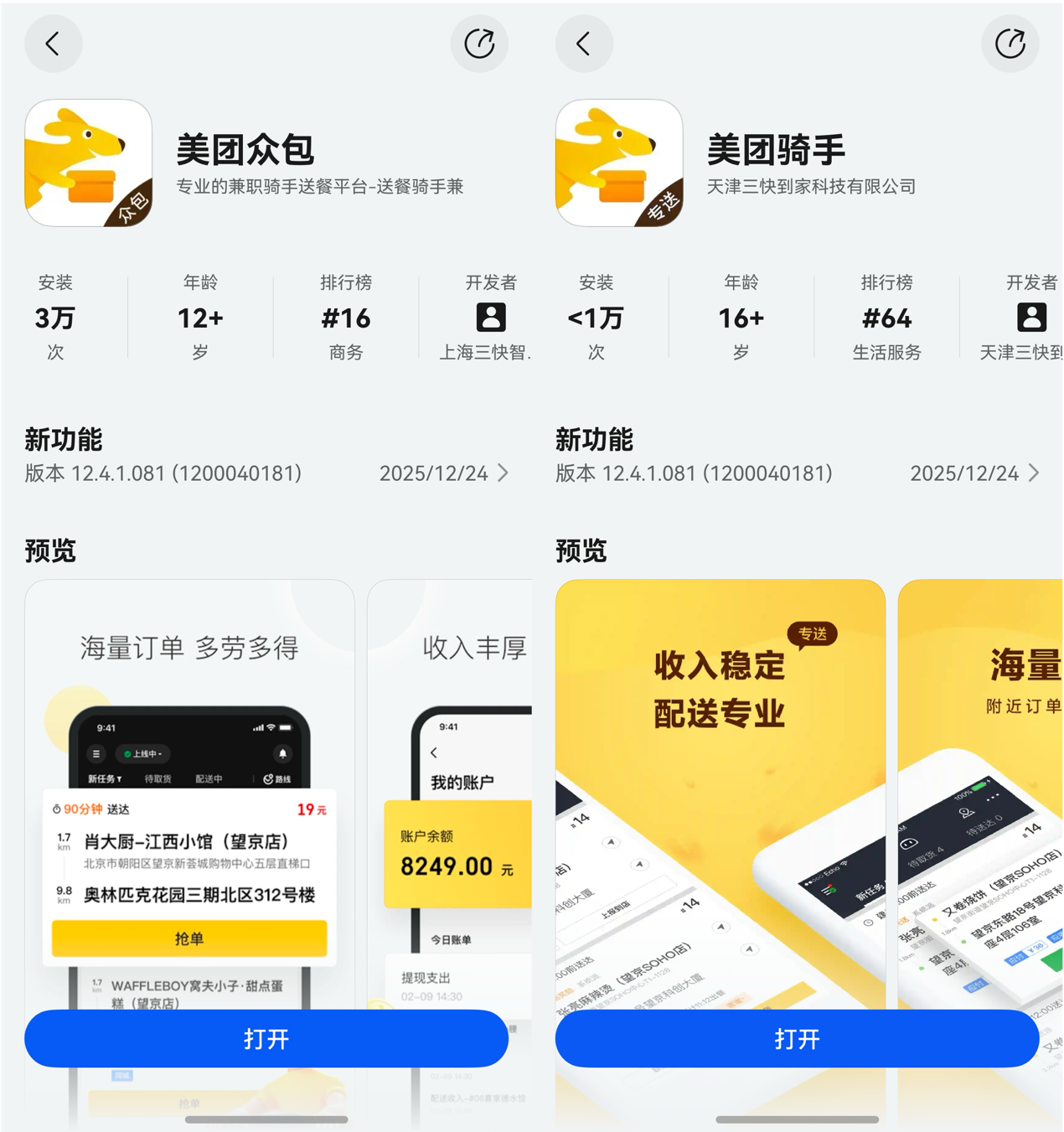1064x1132 pixels.
Task: View developer 上海三快智 info
Action: coord(490,318)
